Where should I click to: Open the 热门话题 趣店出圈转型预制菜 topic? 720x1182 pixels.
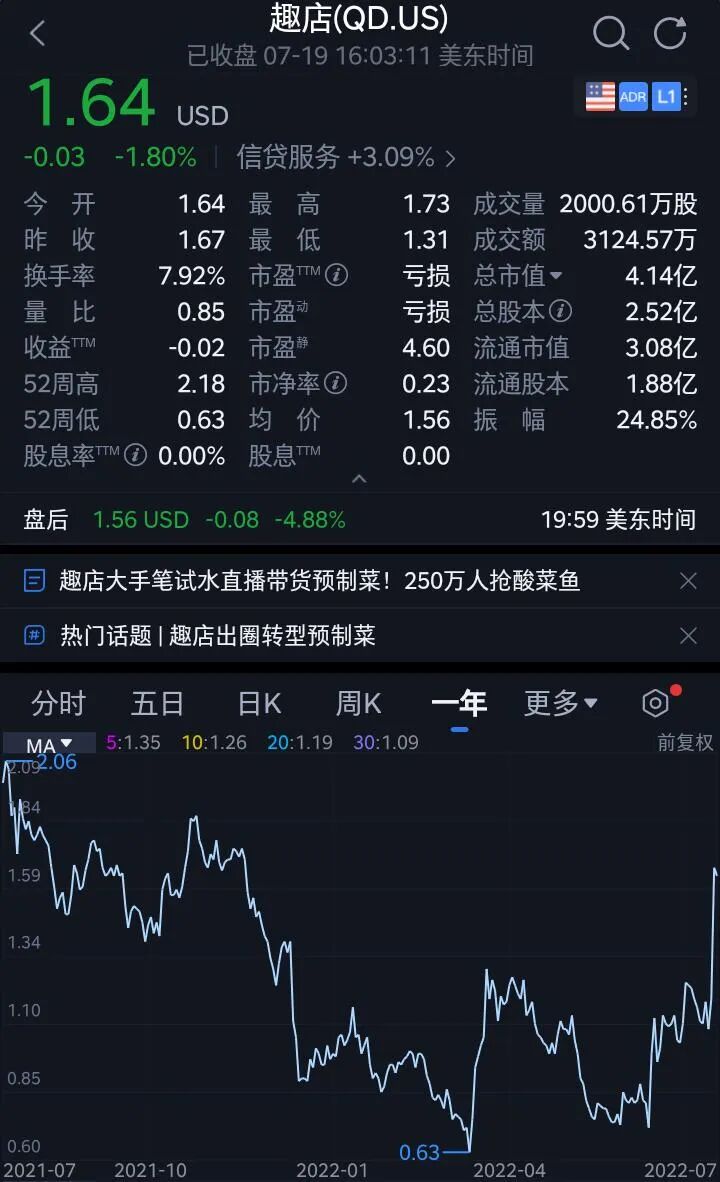pyautogui.click(x=218, y=636)
